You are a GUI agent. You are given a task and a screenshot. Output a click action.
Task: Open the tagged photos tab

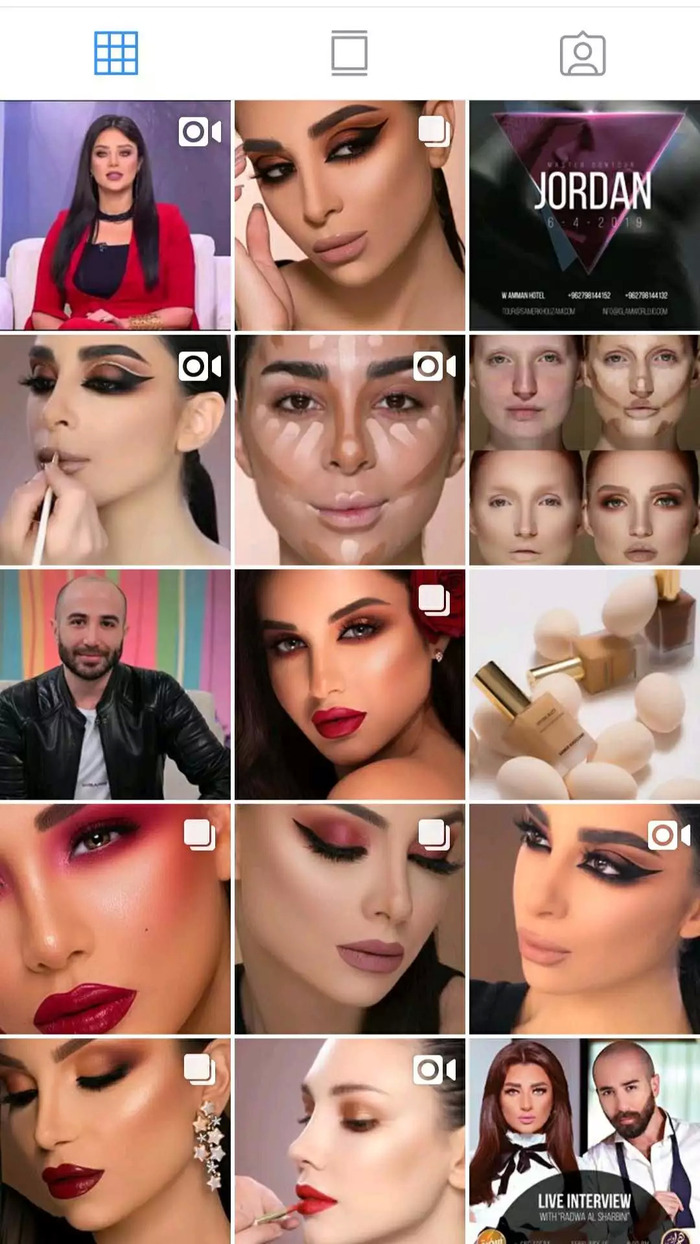tap(582, 53)
